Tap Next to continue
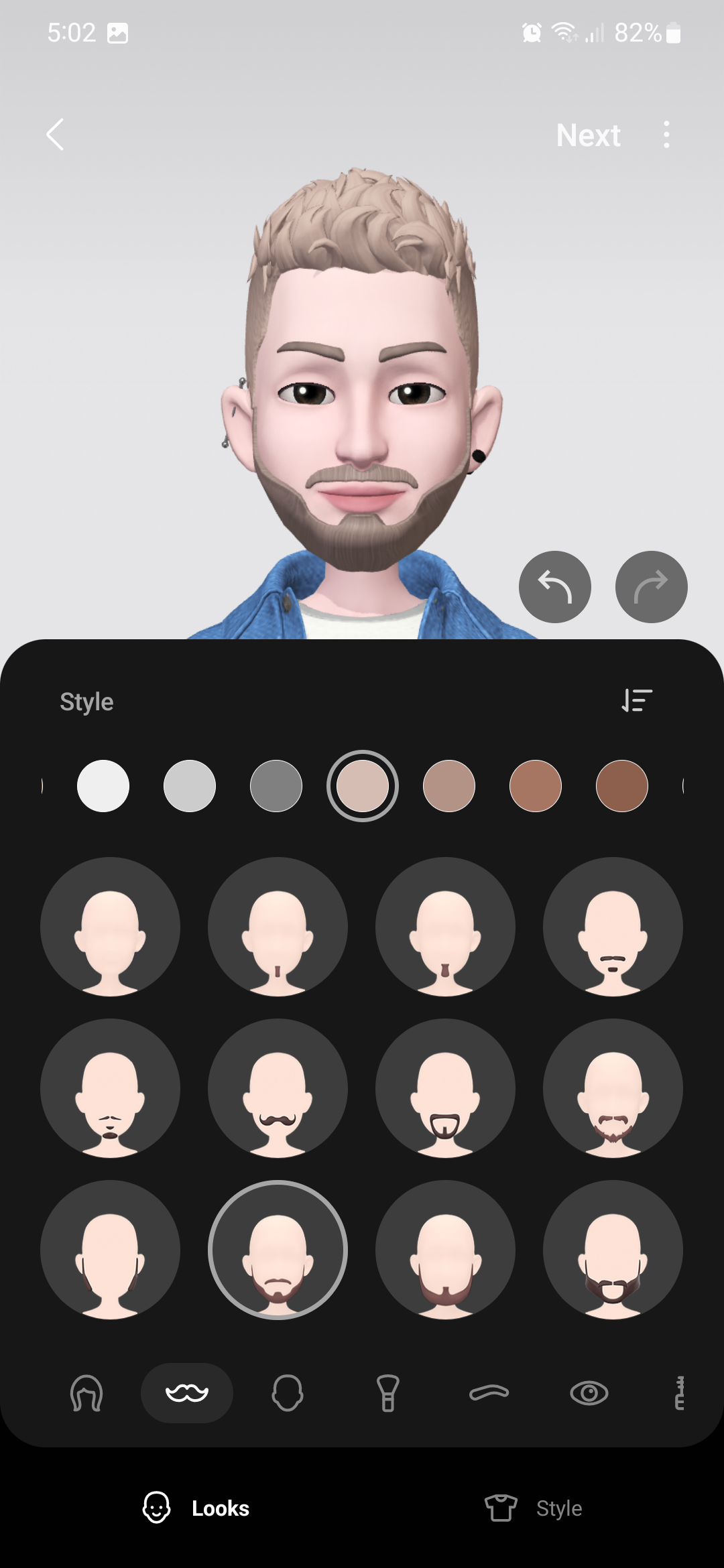This screenshot has width=724, height=1568. coord(588,135)
